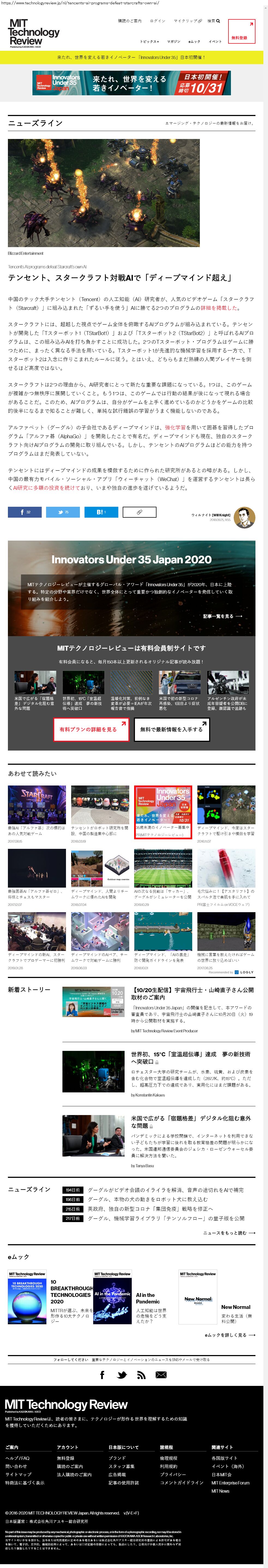The height and width of the screenshot is (1568, 268).
Task: Tap 記事一覧を見る under Innovators Under 35
Action: point(222,616)
